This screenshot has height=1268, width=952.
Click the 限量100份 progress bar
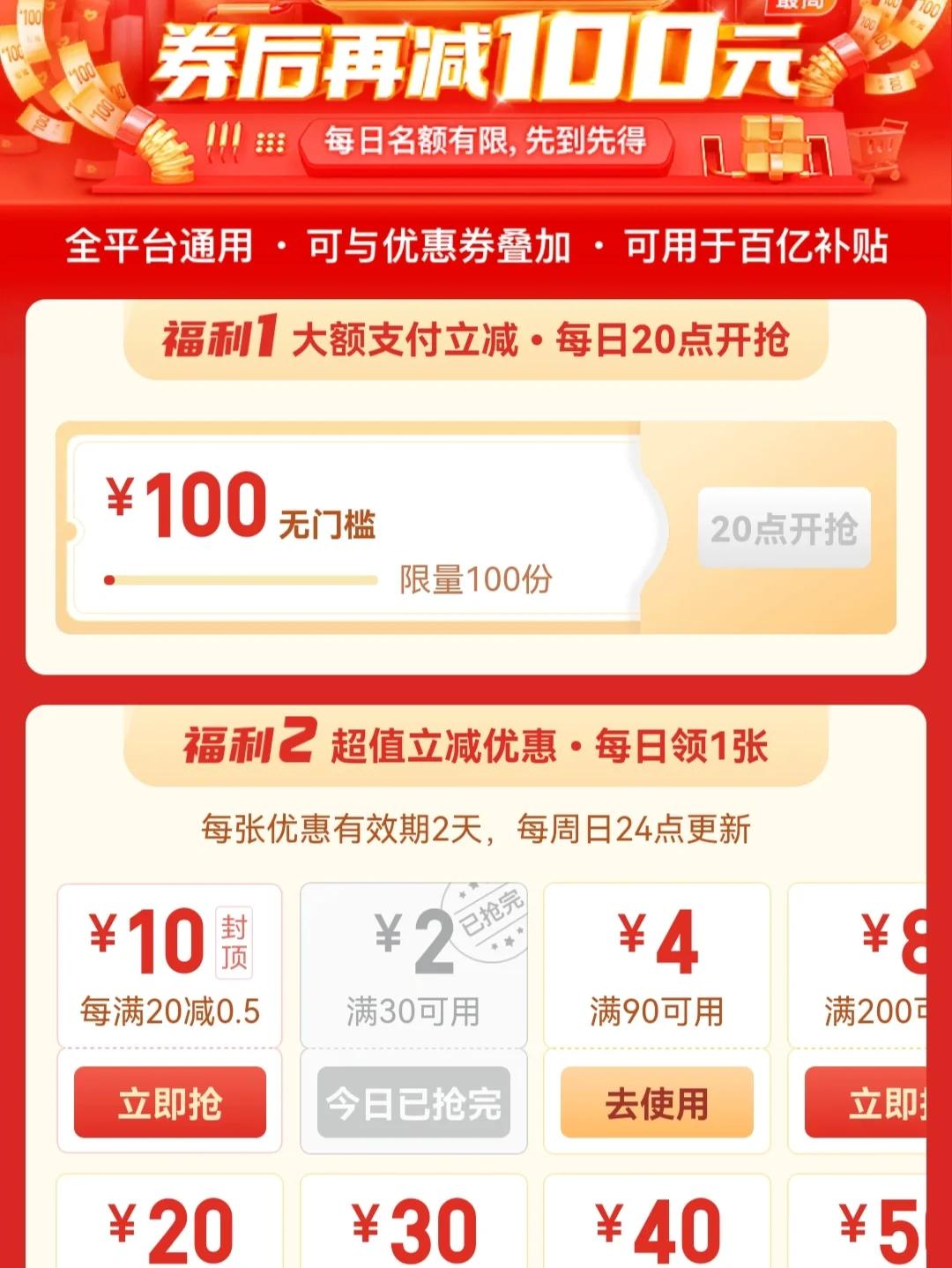click(x=242, y=579)
